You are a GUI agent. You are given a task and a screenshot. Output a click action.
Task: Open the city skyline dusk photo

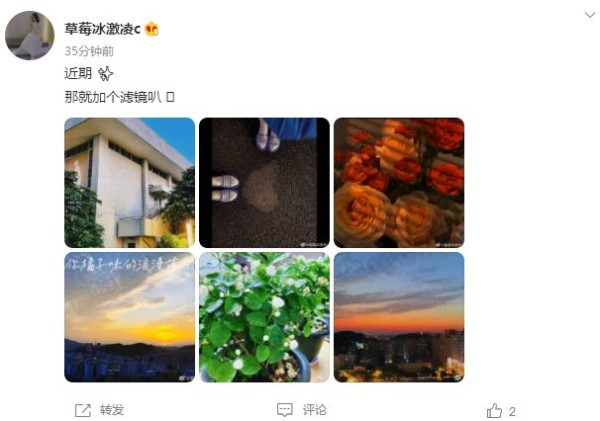[398, 316]
